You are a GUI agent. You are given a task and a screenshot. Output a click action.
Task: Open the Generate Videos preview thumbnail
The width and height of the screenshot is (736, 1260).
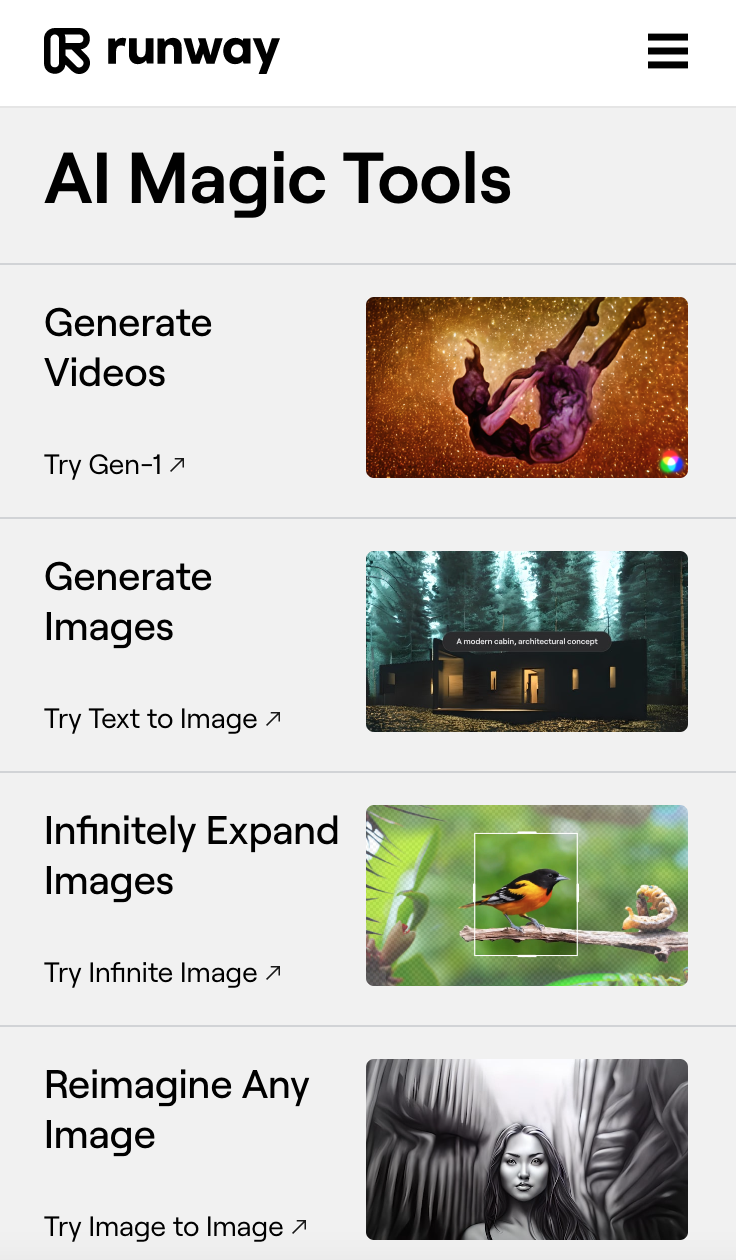coord(526,387)
